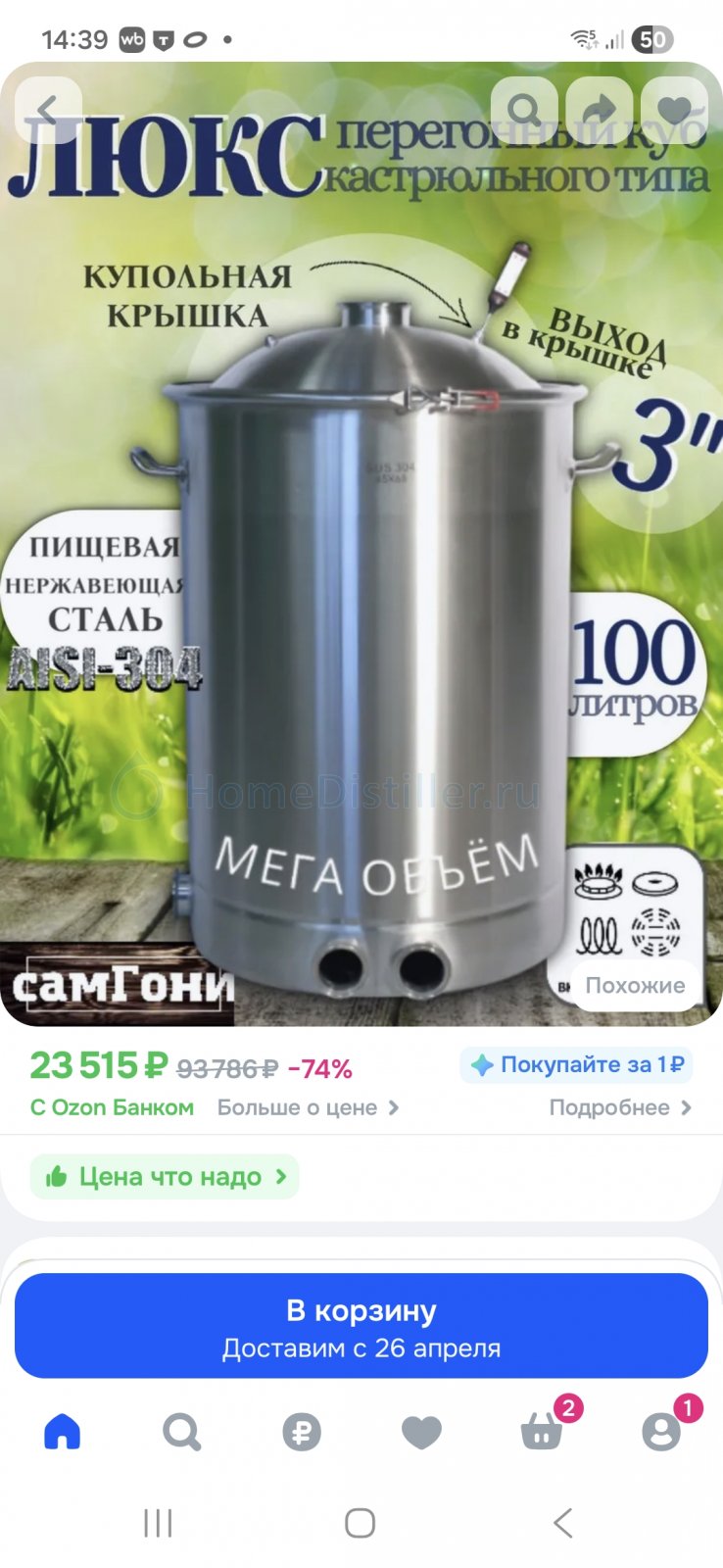This screenshot has width=723, height=1568.
Task: Add the item with В корзину
Action: 361,1326
